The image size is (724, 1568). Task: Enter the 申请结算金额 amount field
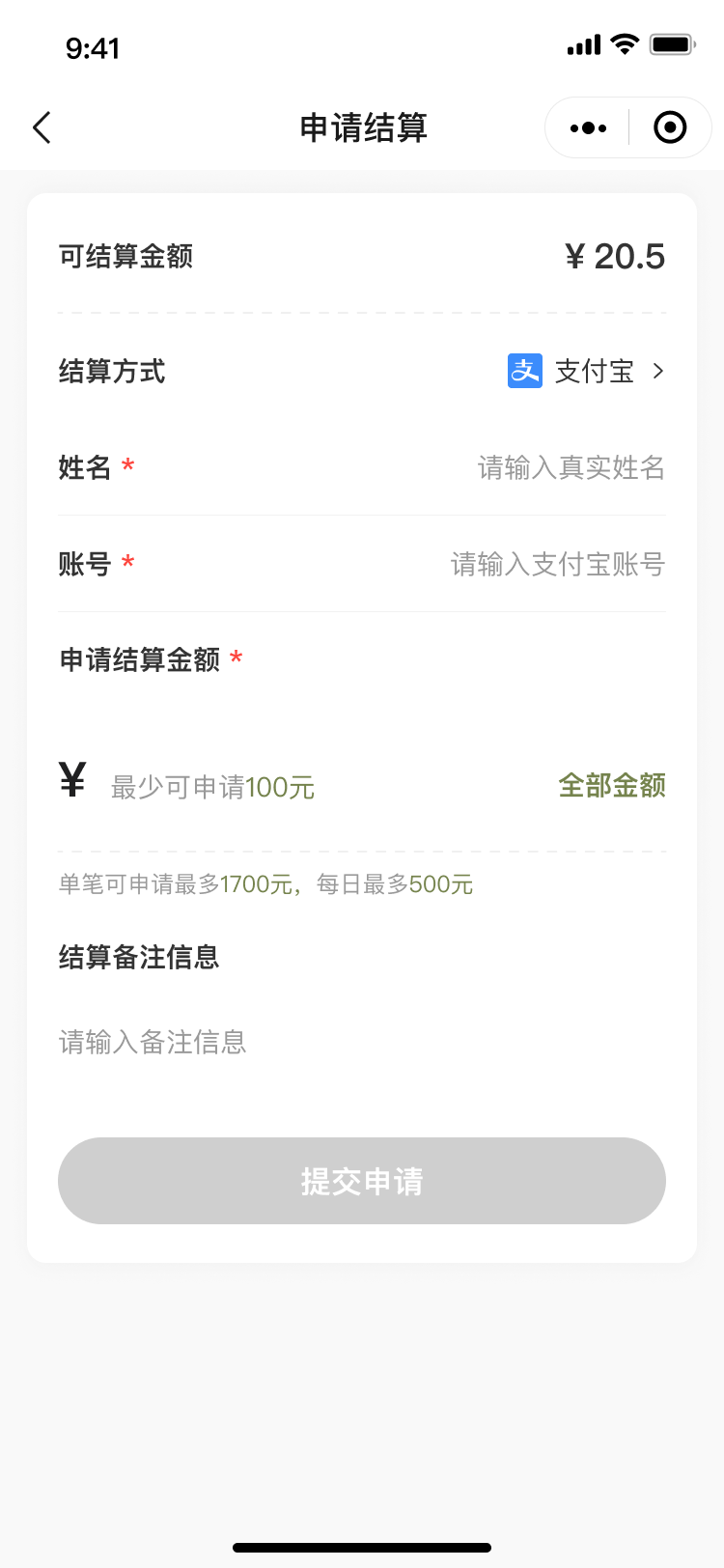point(290,787)
